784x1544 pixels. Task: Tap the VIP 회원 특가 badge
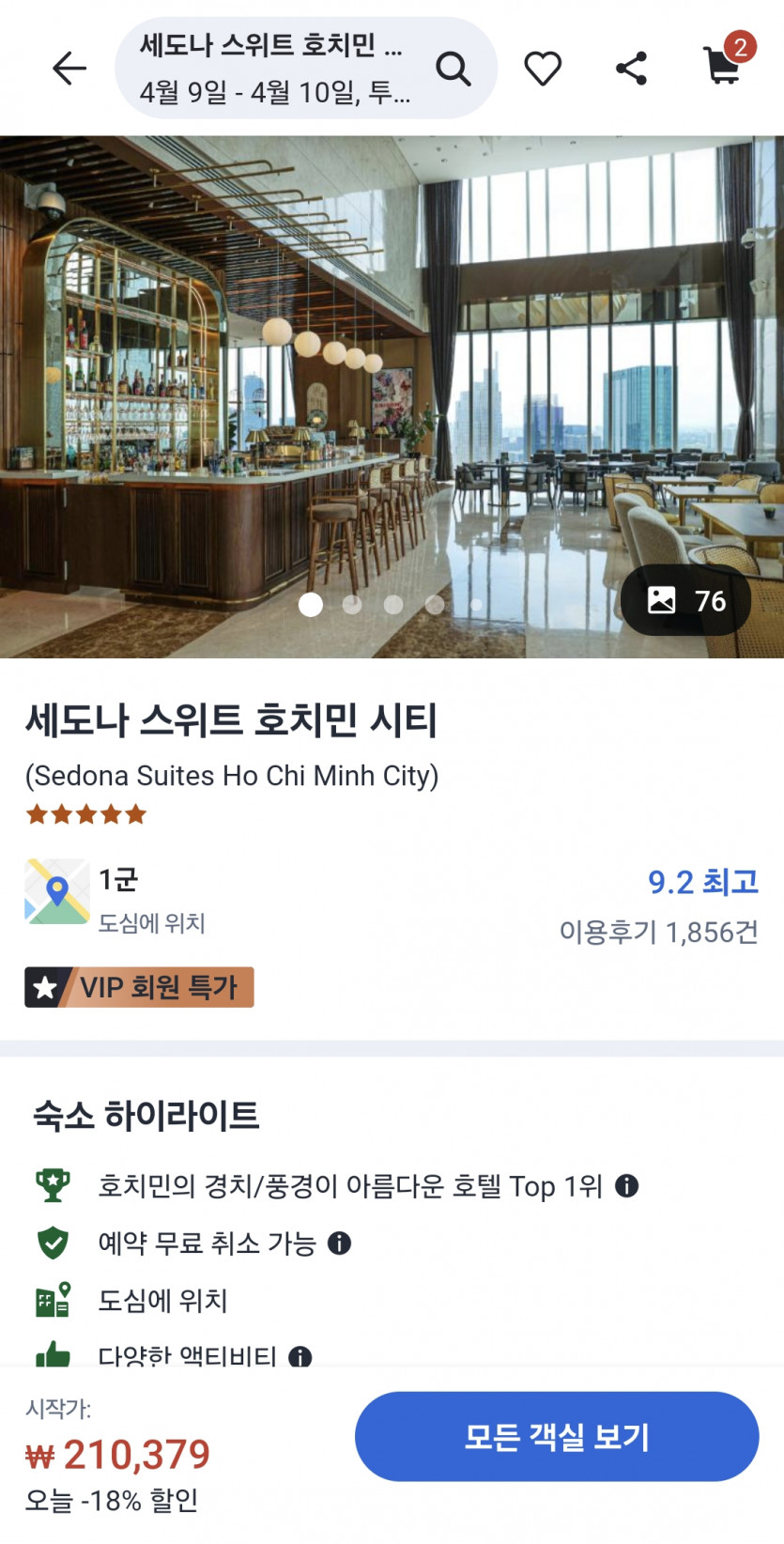[139, 987]
